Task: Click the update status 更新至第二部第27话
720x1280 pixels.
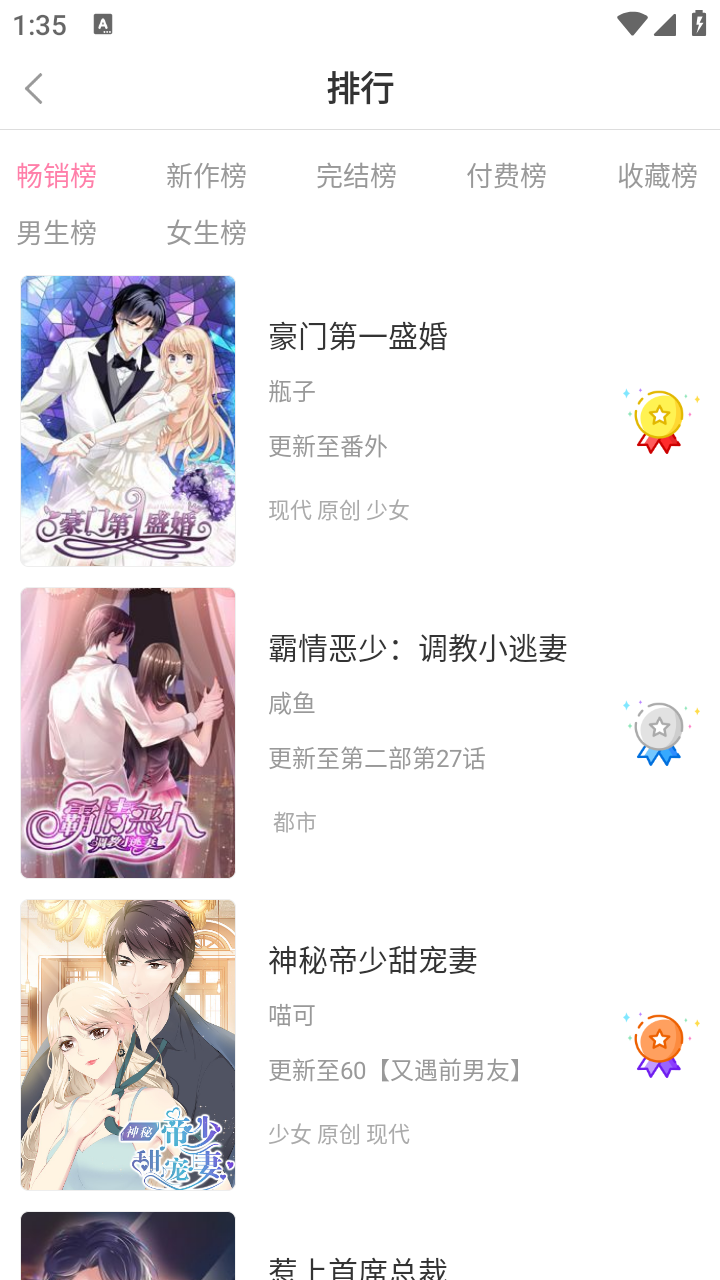Action: 377,759
